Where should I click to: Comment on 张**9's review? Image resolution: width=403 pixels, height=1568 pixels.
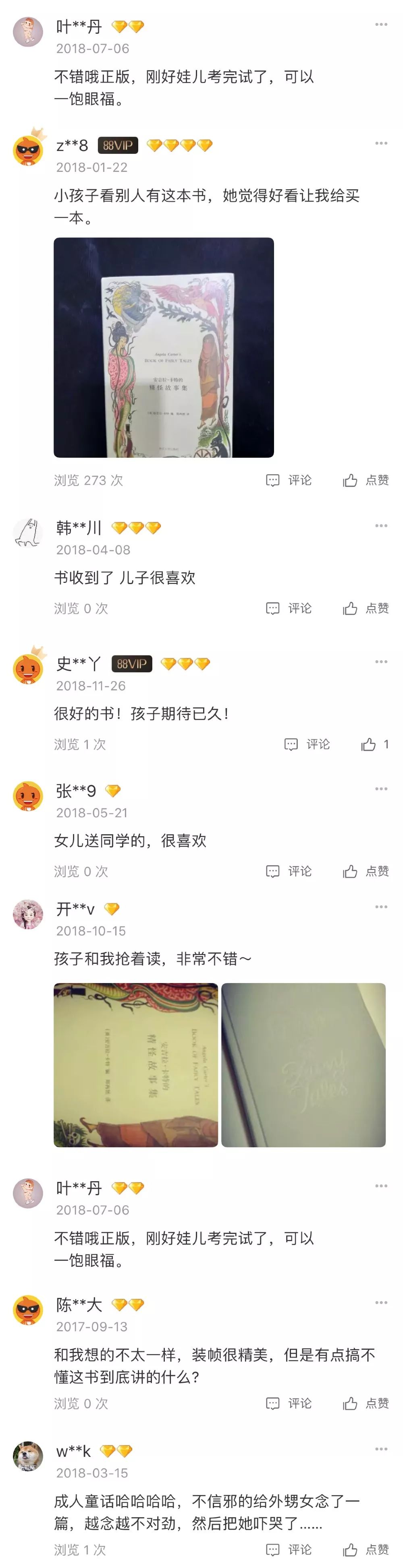click(x=289, y=871)
